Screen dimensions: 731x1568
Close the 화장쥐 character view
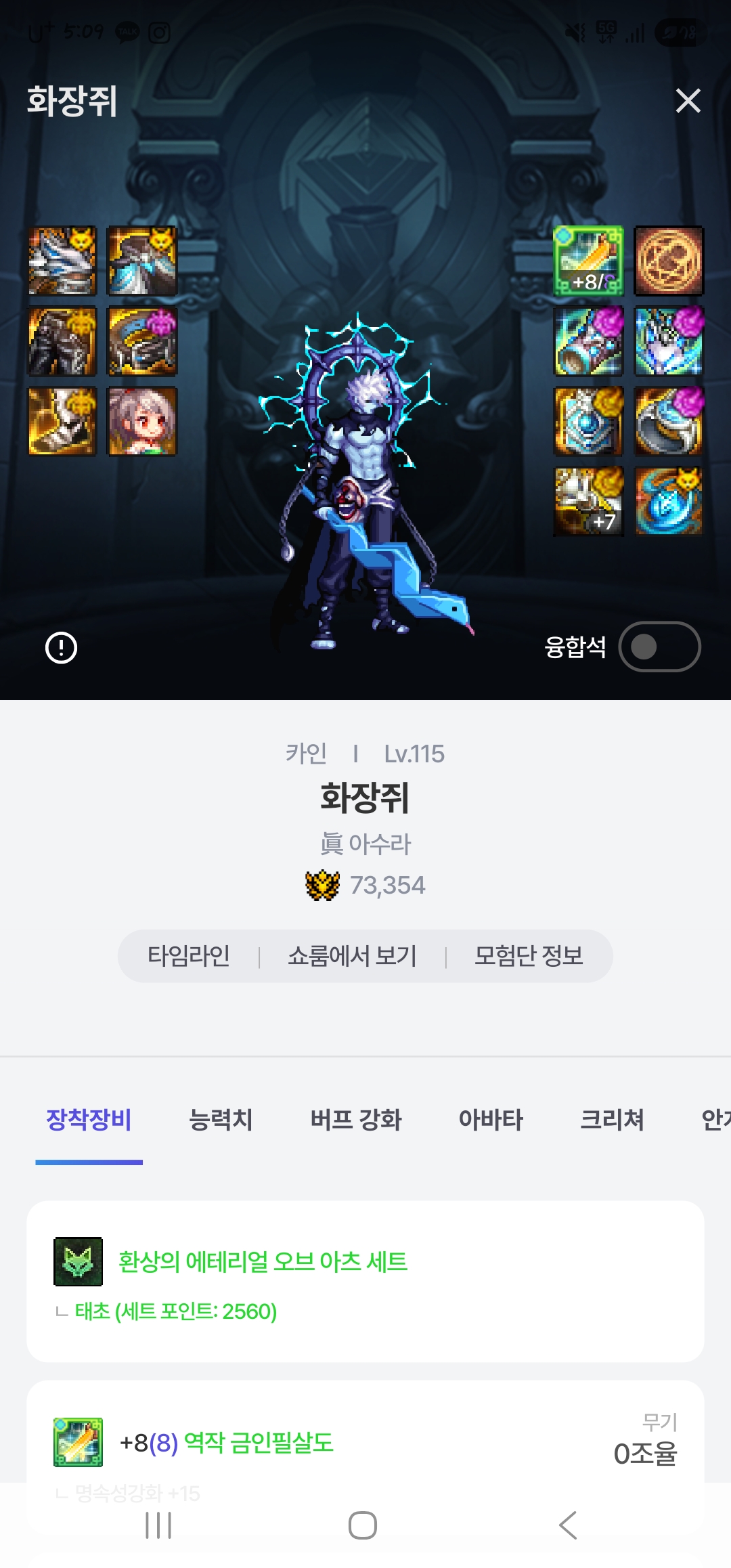pyautogui.click(x=688, y=102)
